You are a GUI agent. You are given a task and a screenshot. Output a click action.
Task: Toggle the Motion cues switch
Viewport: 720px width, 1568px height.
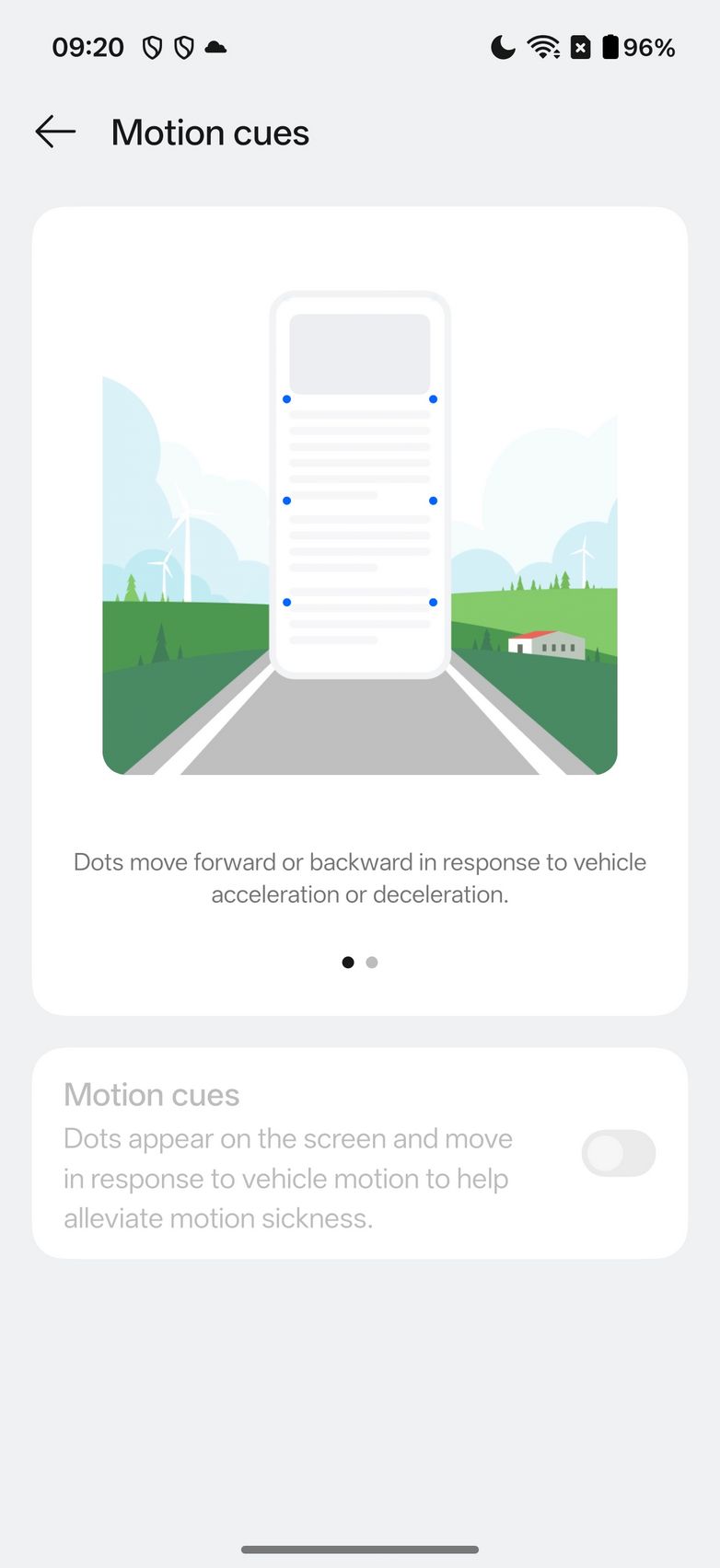[x=618, y=1153]
